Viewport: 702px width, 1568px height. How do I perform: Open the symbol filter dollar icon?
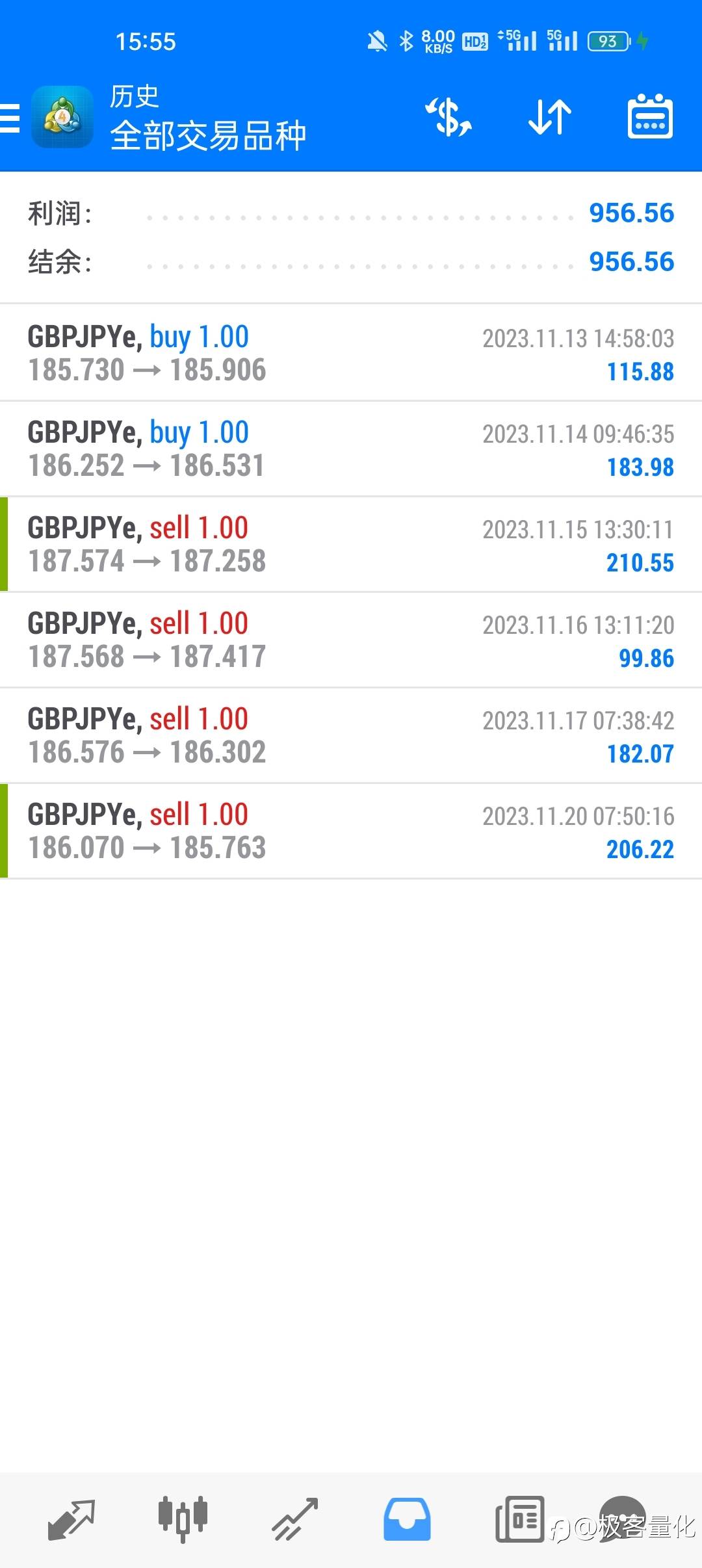[x=448, y=117]
